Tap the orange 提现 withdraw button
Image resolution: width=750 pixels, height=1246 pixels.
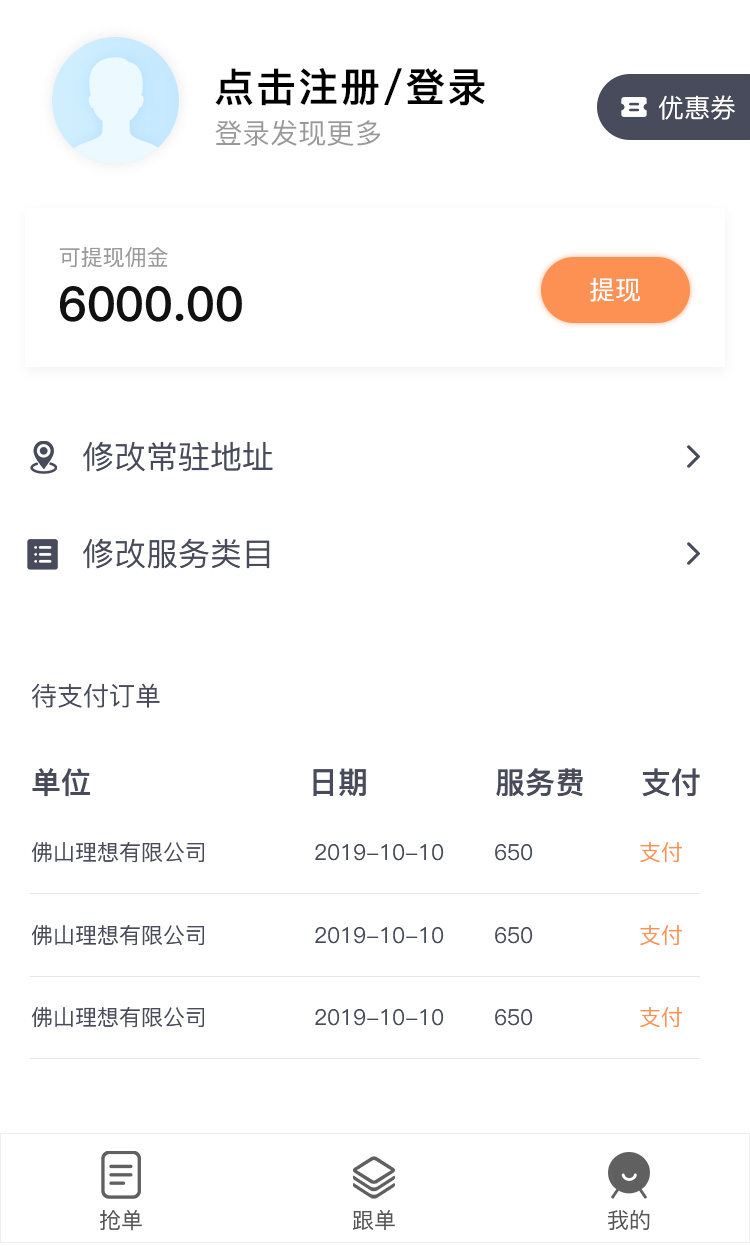[x=615, y=290]
